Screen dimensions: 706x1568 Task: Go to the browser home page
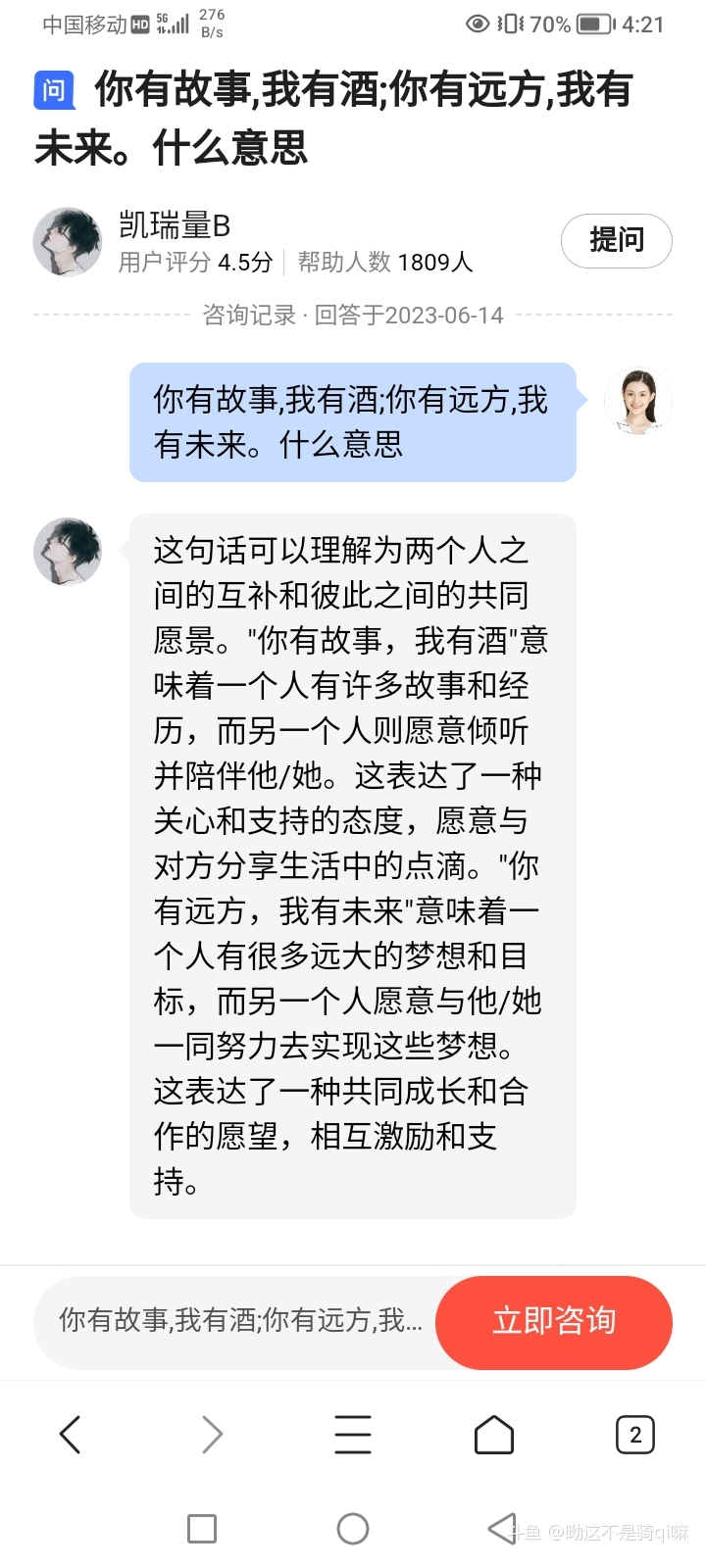click(494, 1435)
